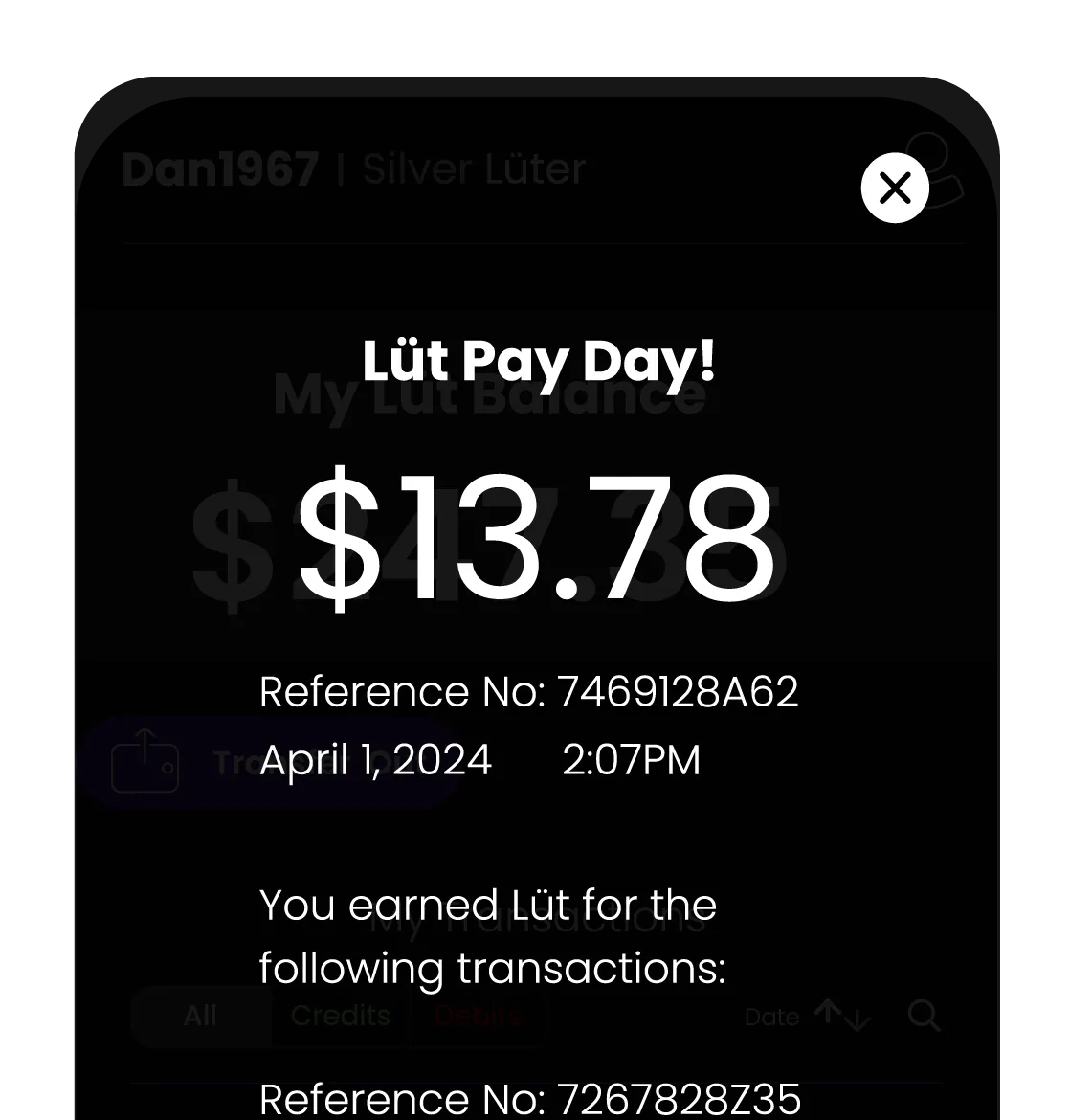
Task: Switch to the Credits tab
Action: [340, 1016]
